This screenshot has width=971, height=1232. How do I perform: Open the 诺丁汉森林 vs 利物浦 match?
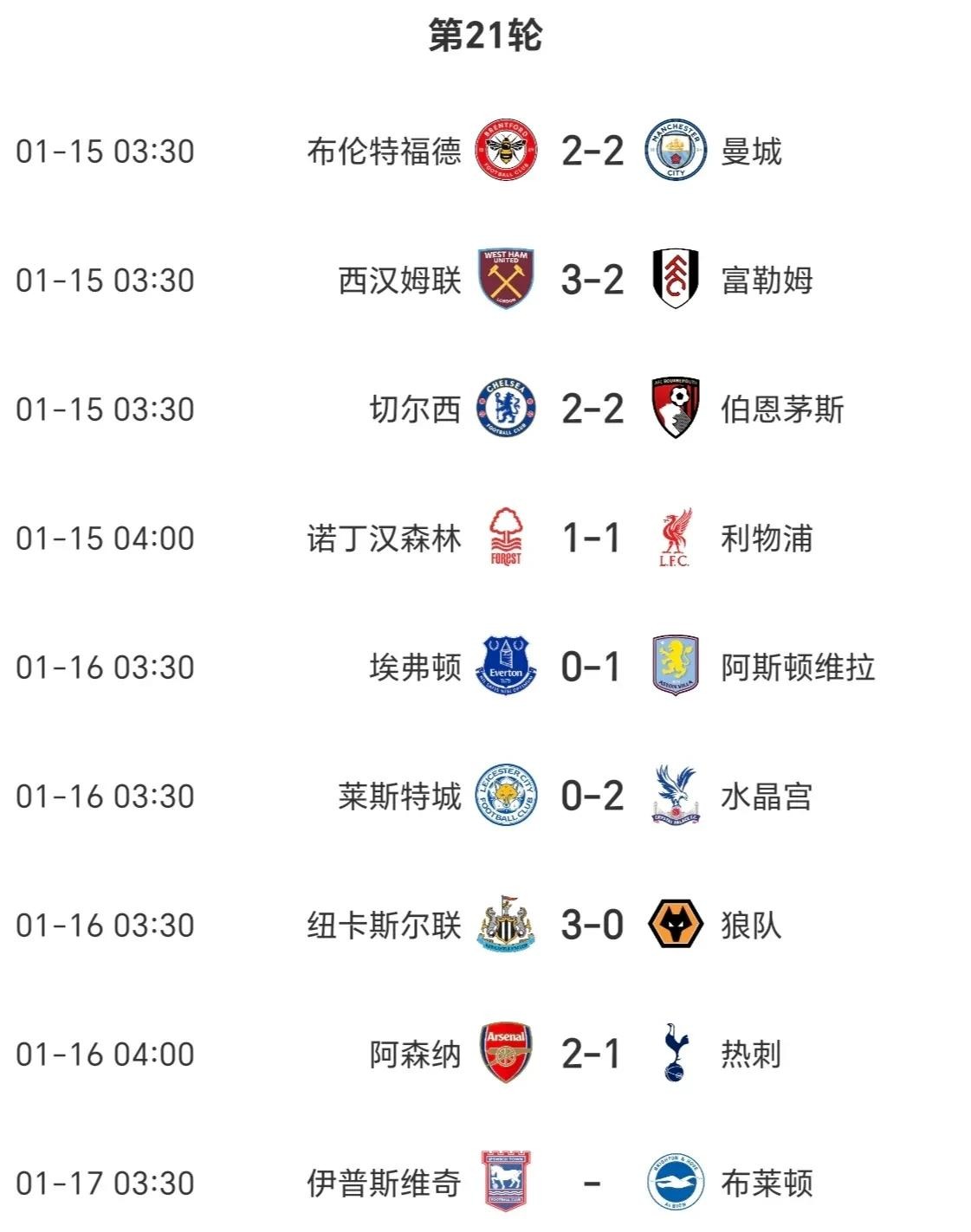pyautogui.click(x=592, y=539)
